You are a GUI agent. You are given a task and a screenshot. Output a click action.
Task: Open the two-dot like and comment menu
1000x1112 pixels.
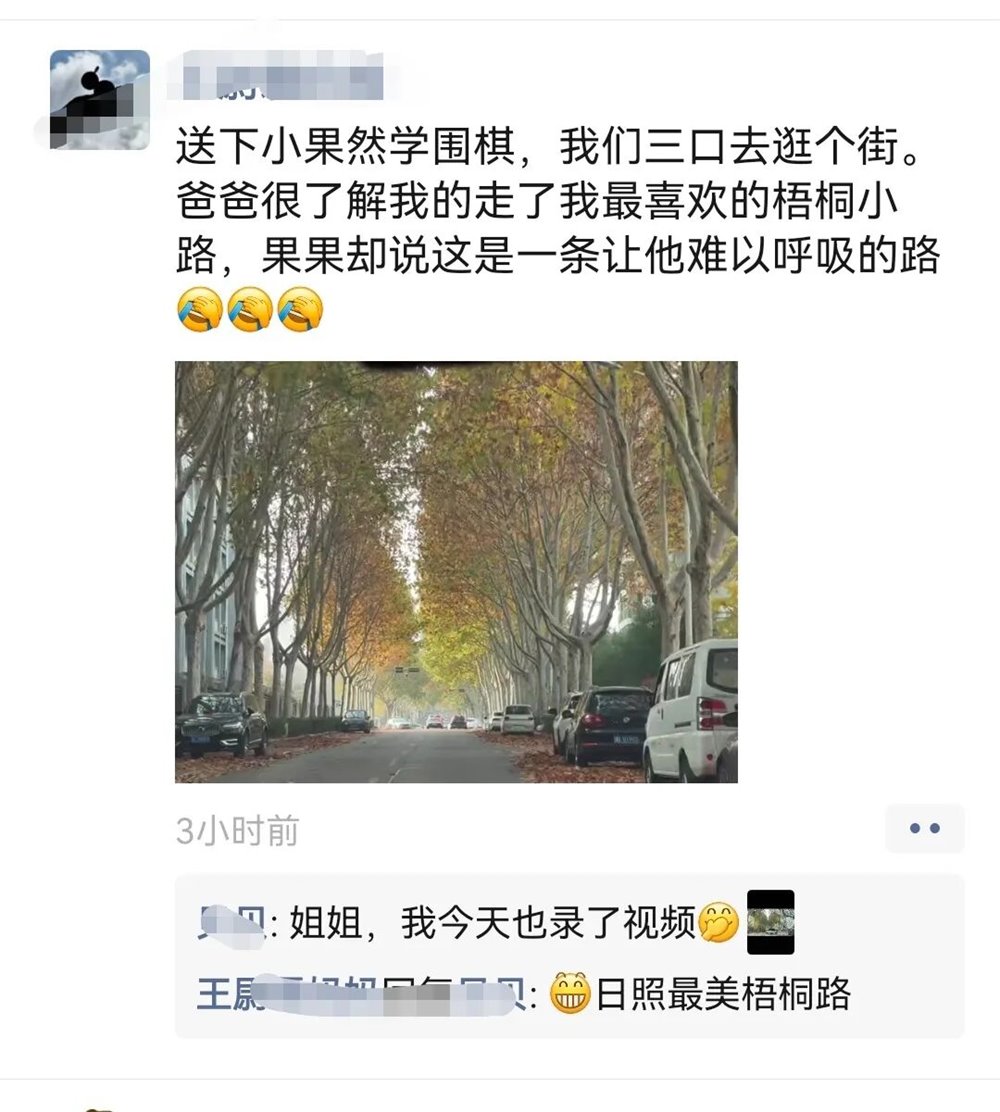(x=924, y=828)
